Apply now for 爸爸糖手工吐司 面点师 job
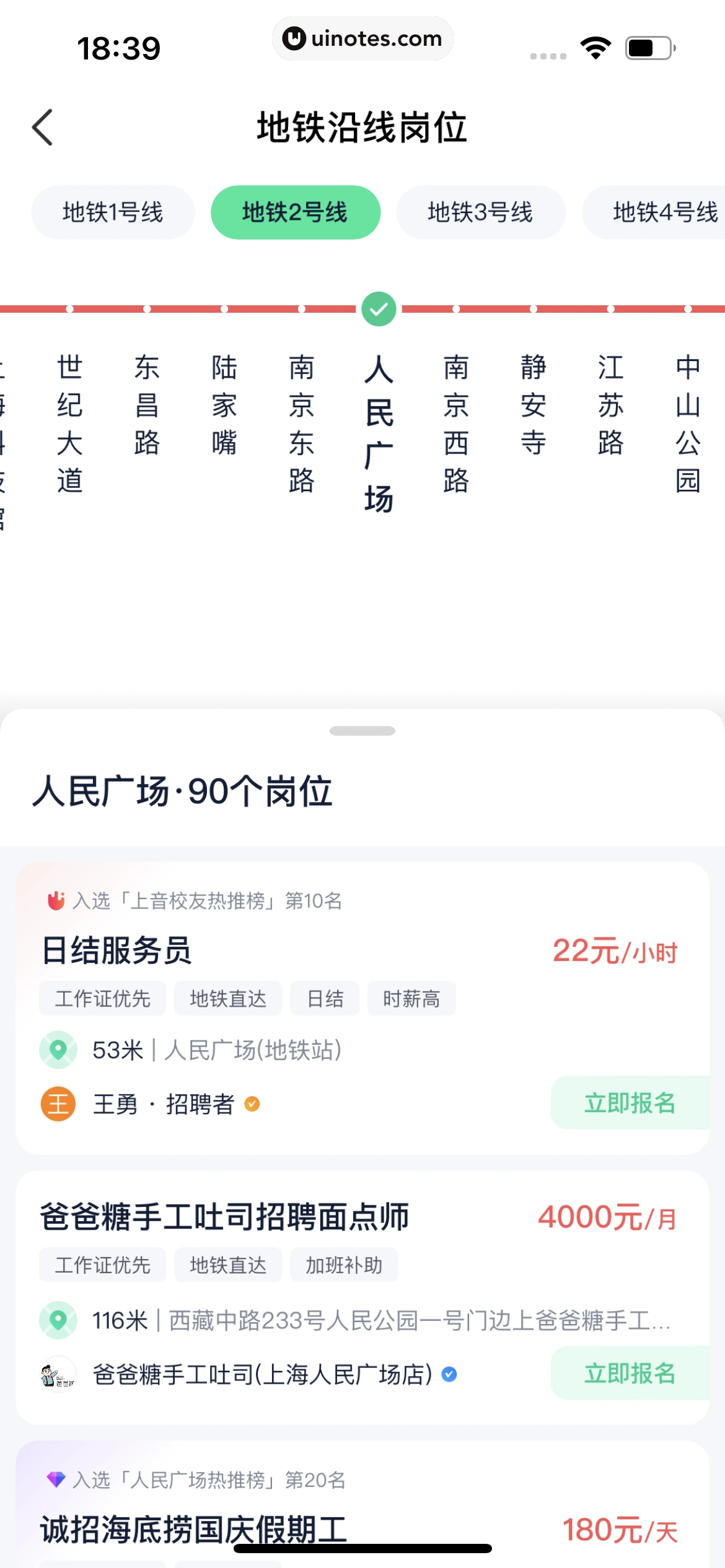This screenshot has width=725, height=1568. 630,1374
